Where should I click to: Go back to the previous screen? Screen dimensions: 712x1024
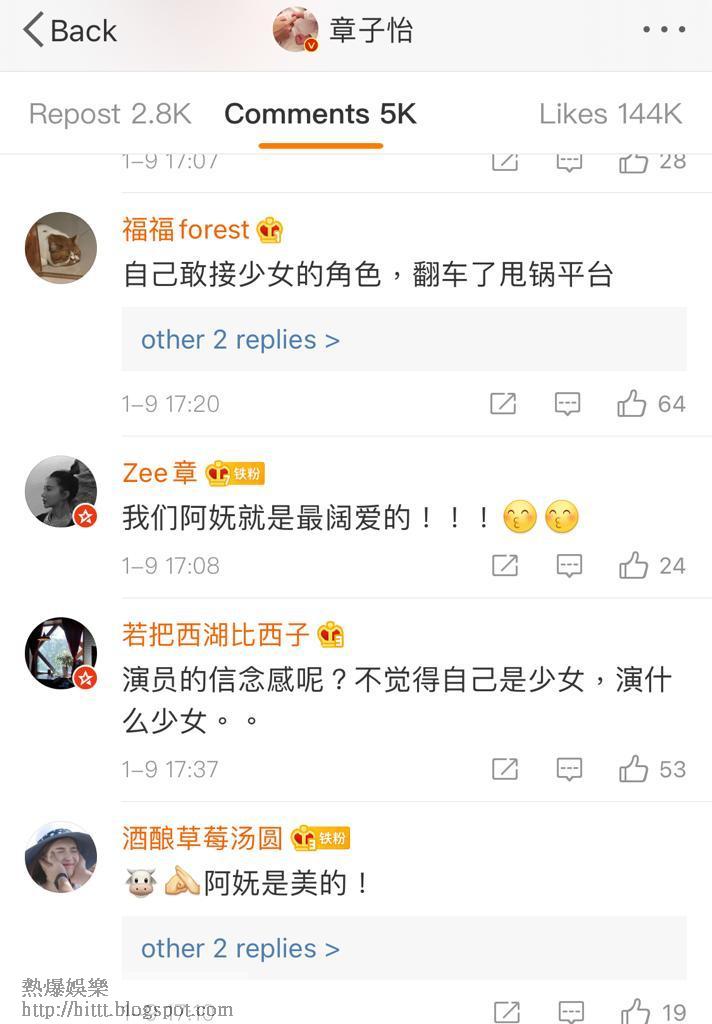pyautogui.click(x=70, y=30)
